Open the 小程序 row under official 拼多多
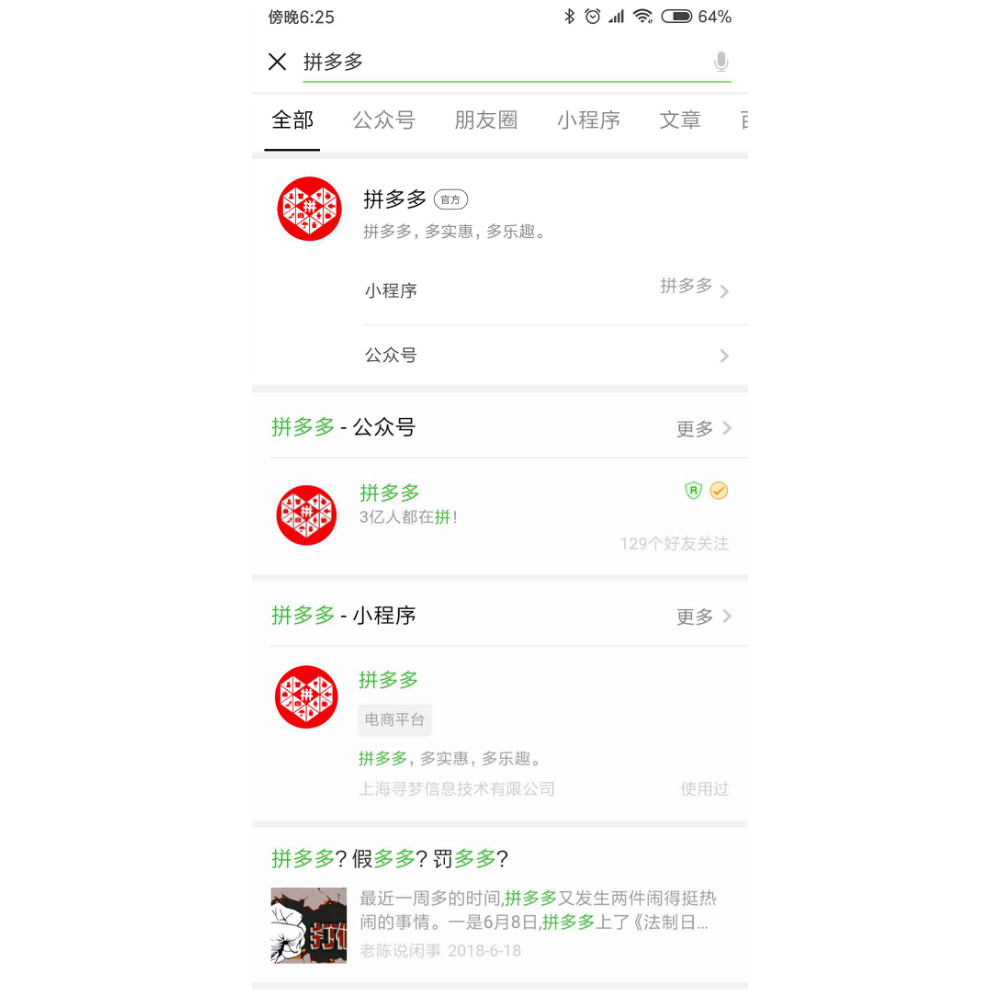The height and width of the screenshot is (994, 1000). coord(546,291)
